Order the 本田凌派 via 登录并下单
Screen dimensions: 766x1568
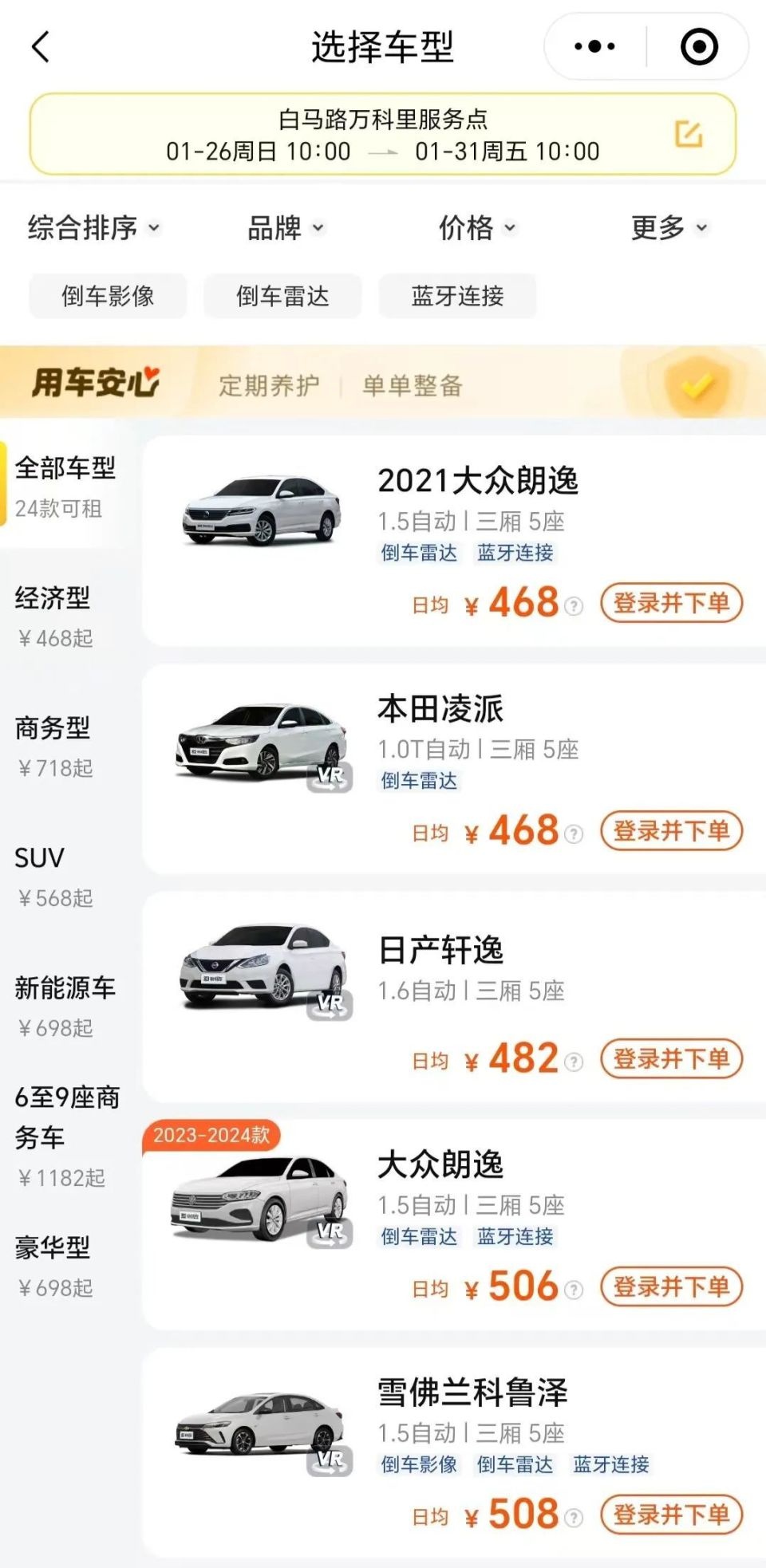(x=671, y=831)
